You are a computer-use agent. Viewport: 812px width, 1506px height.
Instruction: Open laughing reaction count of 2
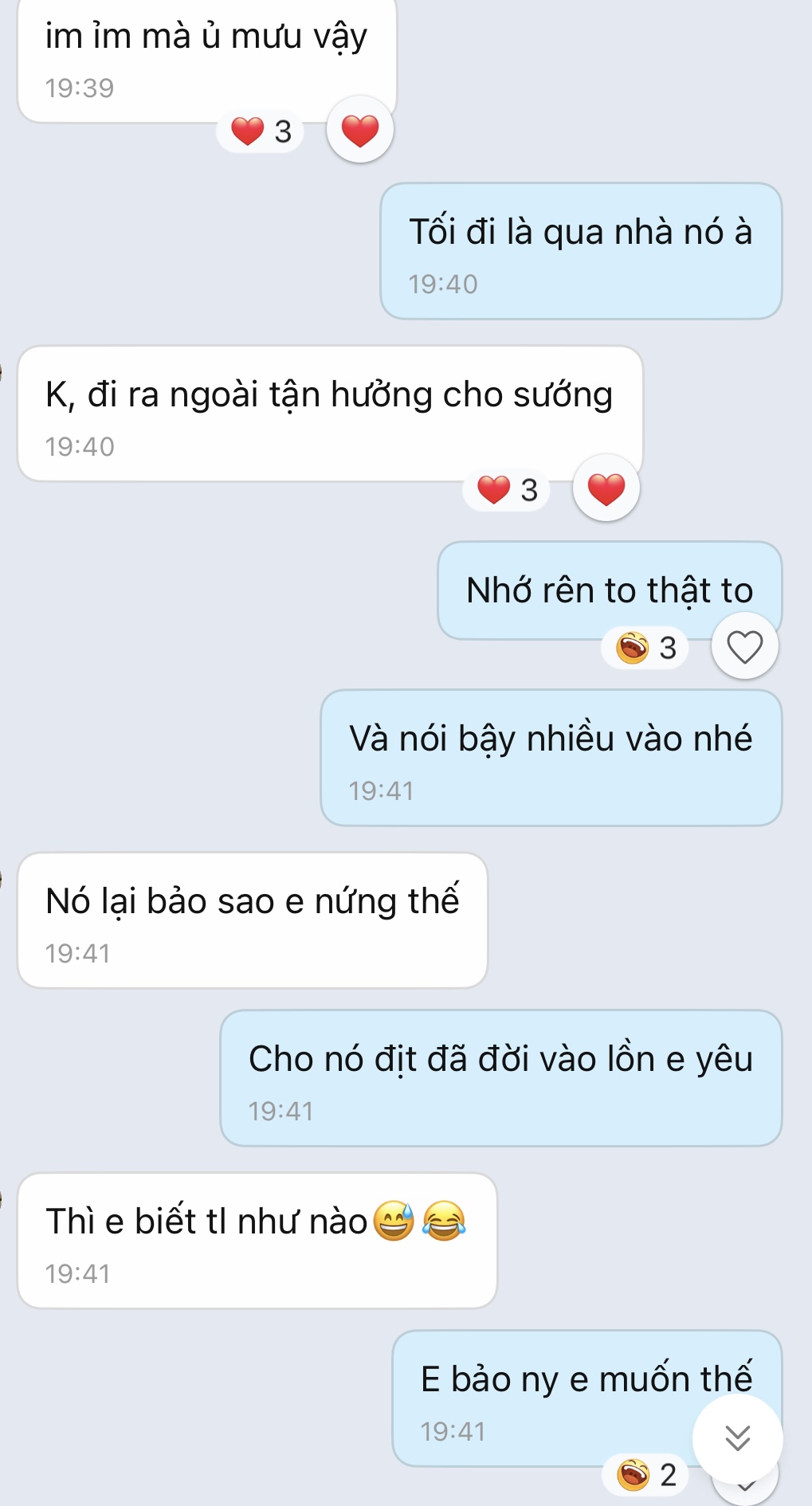[646, 1475]
